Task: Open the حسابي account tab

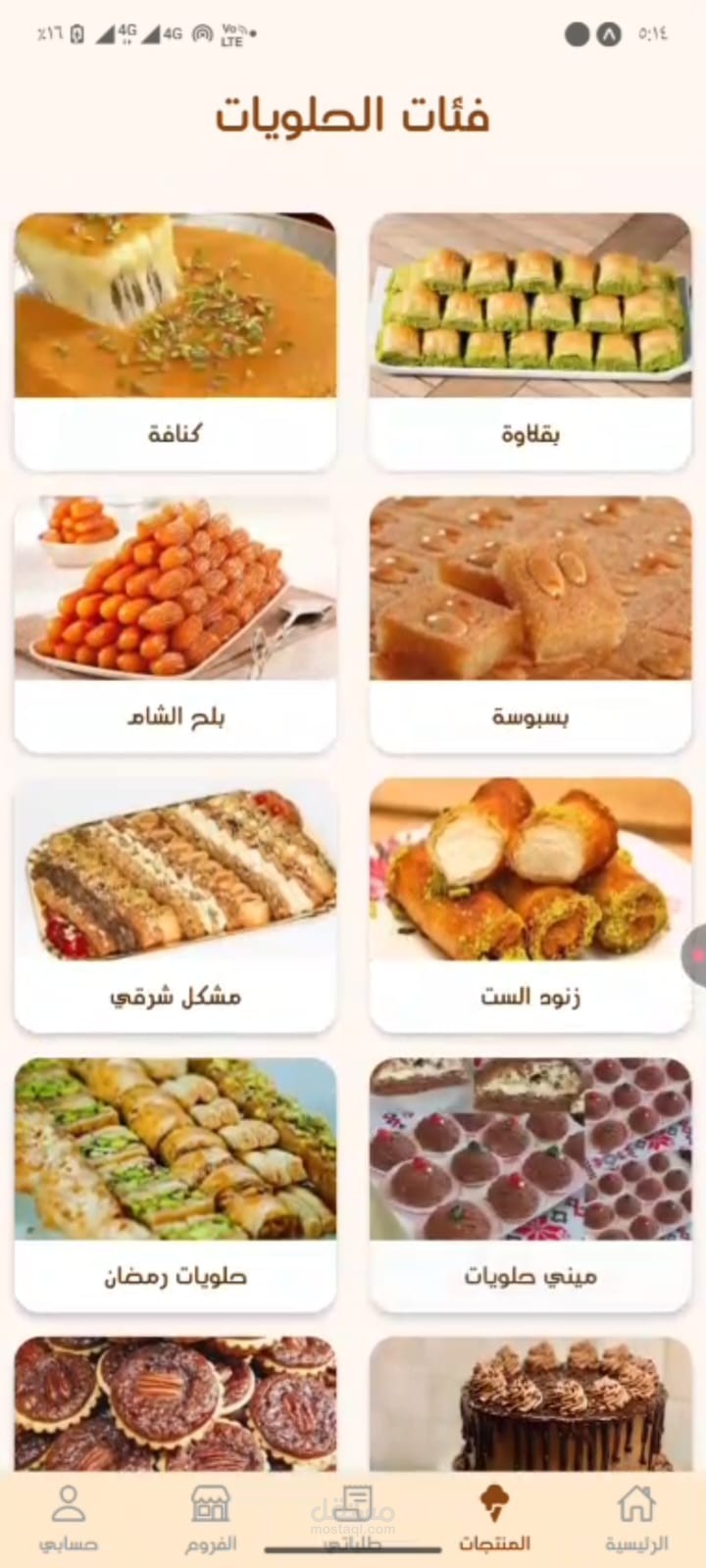Action: coord(69,1519)
